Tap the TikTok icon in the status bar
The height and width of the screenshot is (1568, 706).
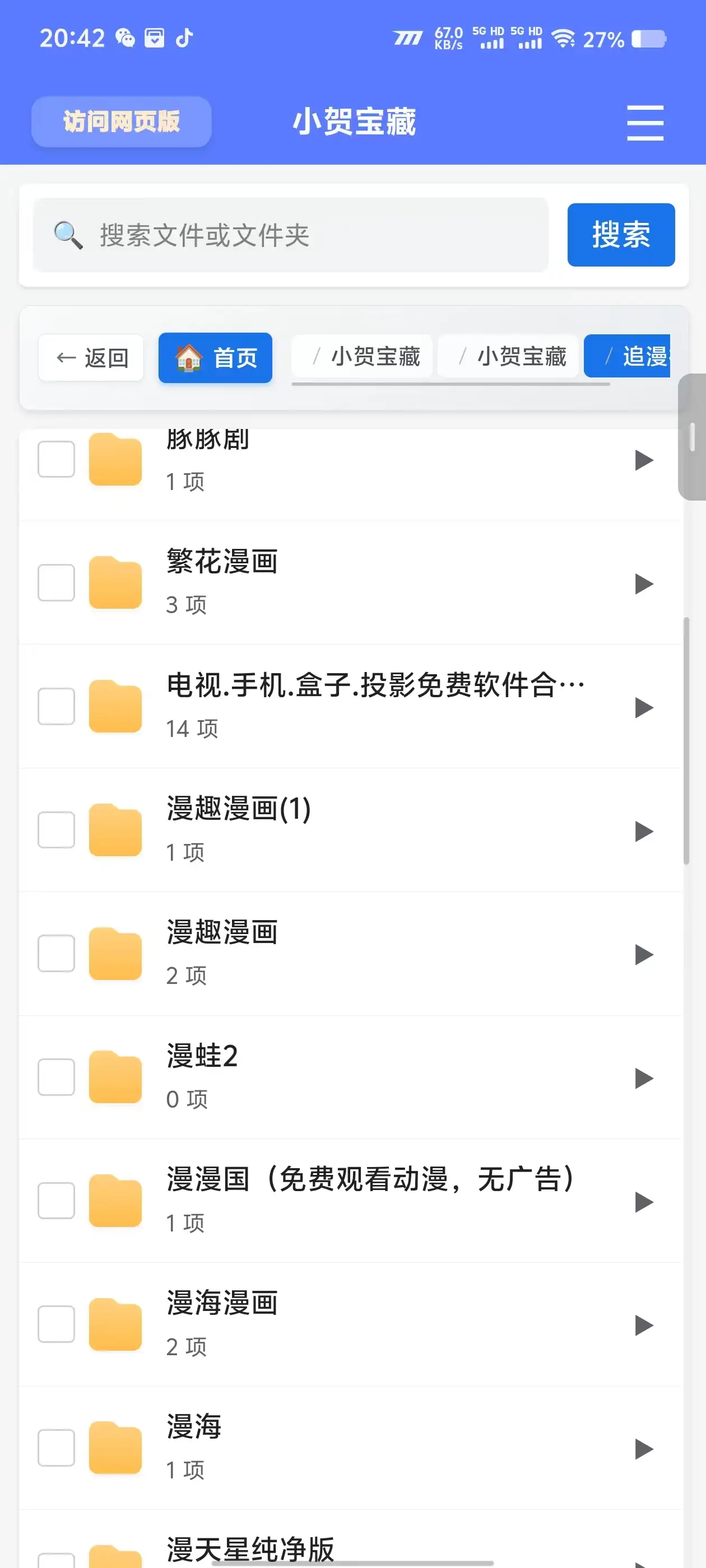pos(184,38)
